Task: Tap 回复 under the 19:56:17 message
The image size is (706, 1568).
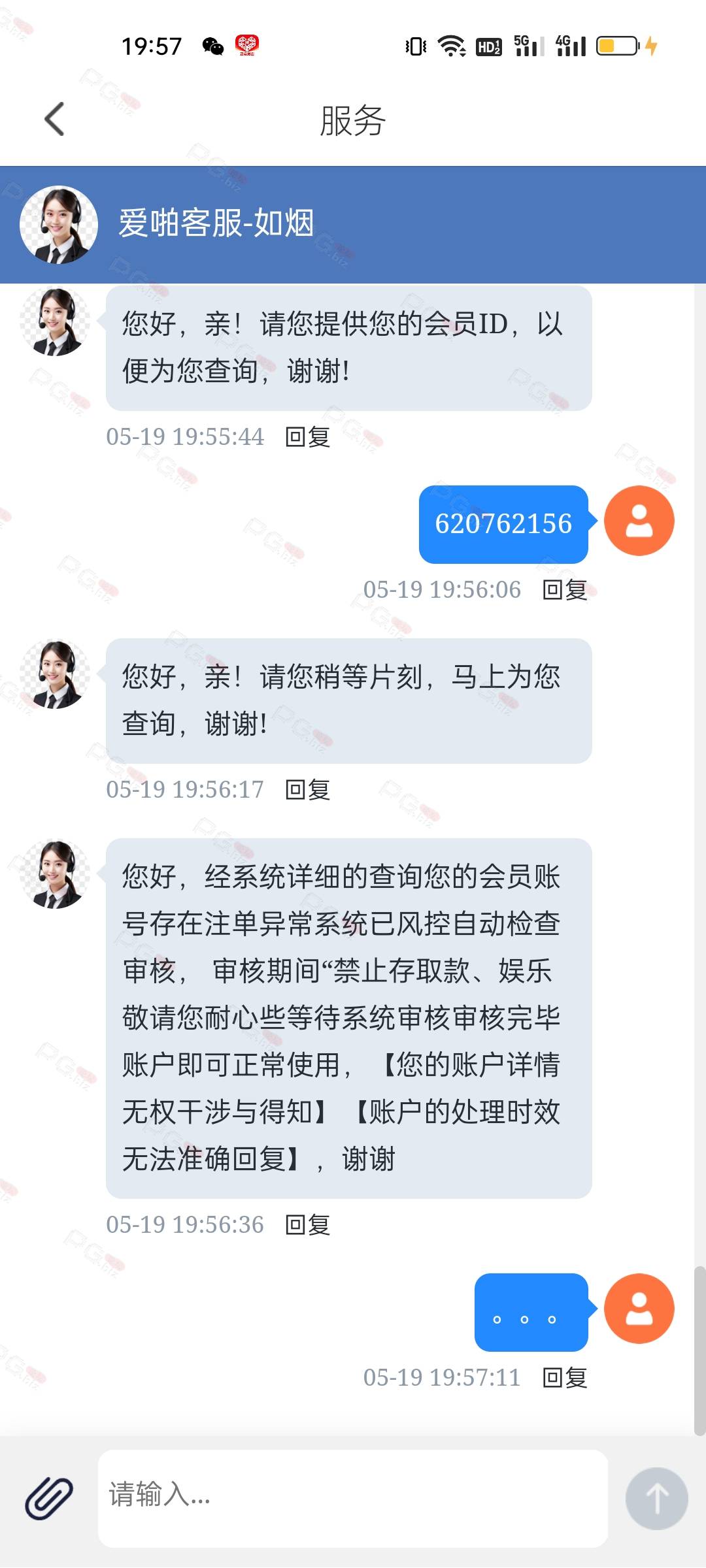Action: pos(308,789)
